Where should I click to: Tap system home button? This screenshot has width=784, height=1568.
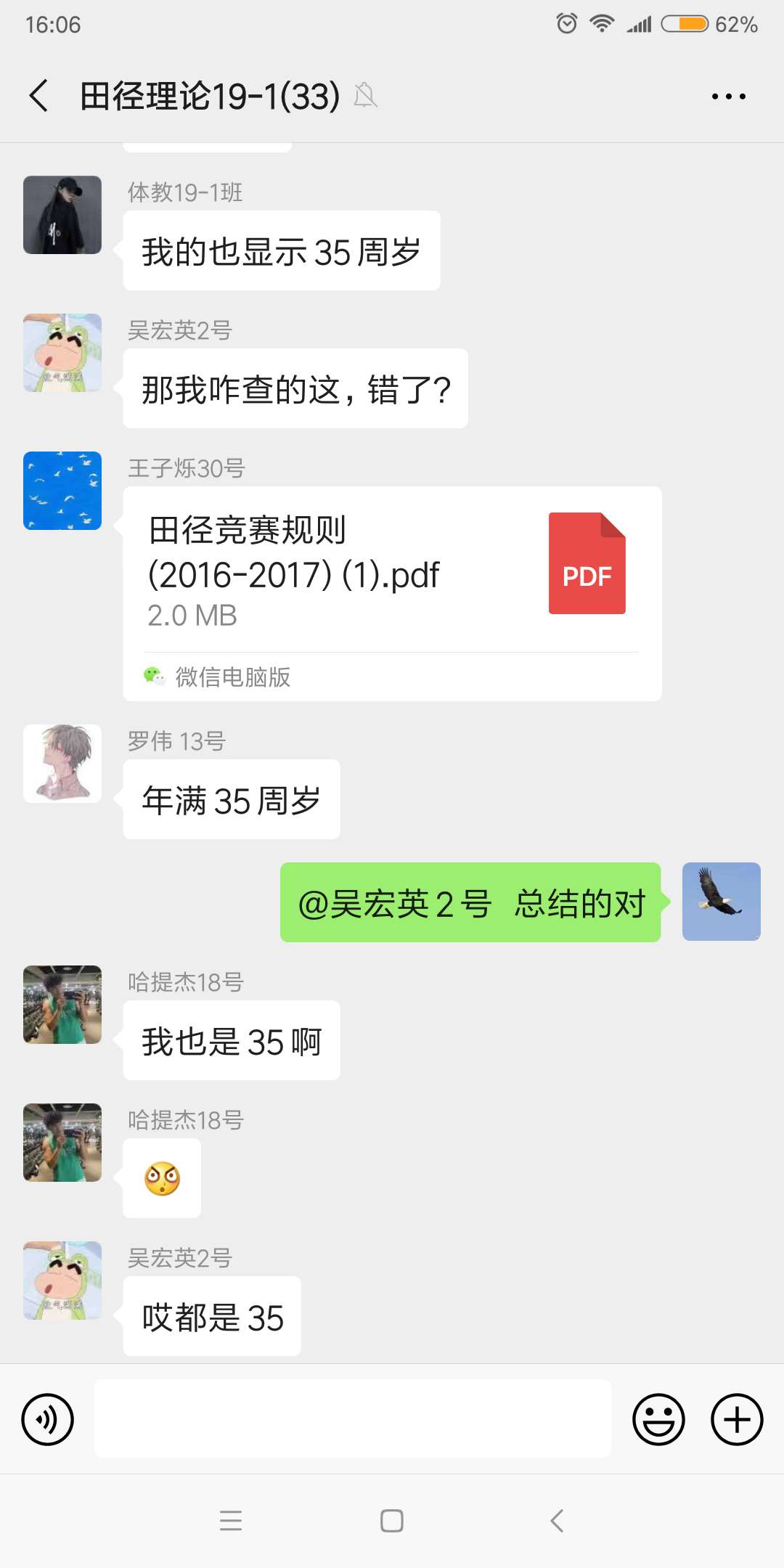[x=392, y=1520]
